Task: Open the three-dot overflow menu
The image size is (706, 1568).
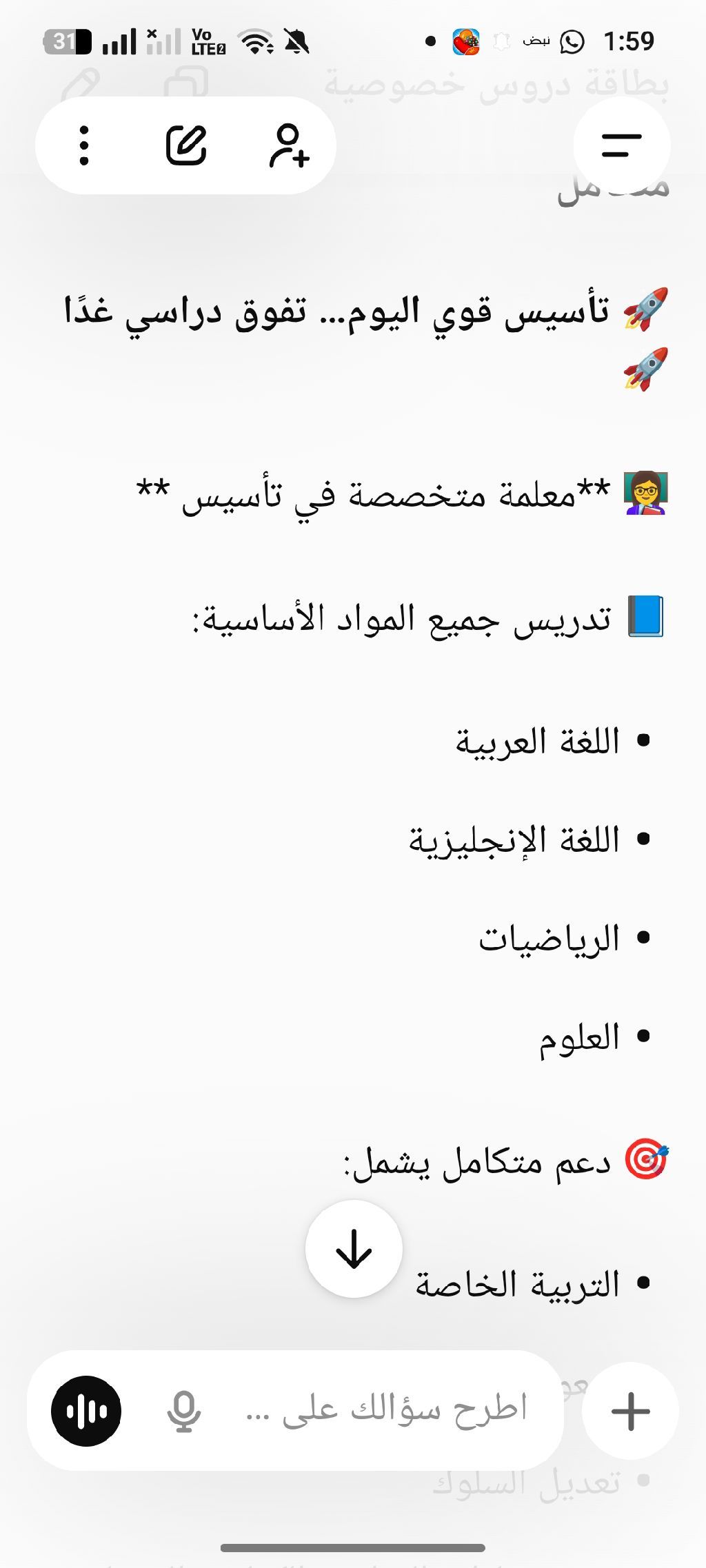Action: 84,145
